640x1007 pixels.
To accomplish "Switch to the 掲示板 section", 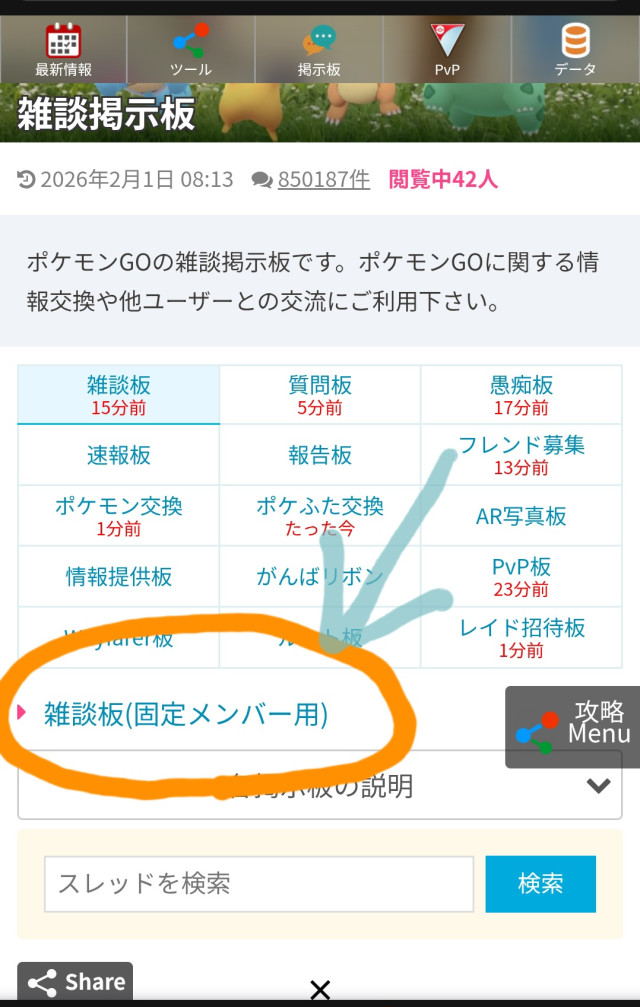I will pos(319,50).
